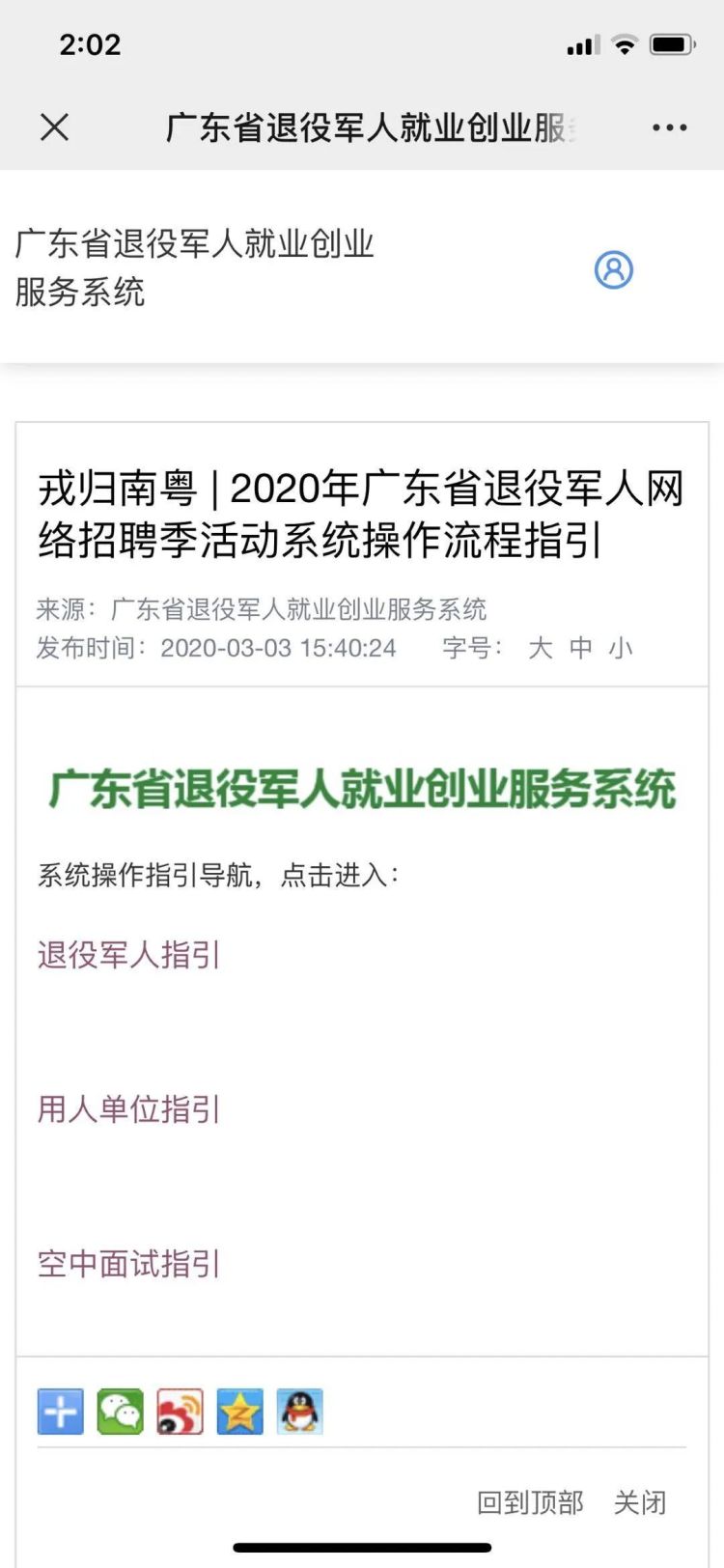Viewport: 724px width, 1568px height.
Task: Share article to Weibo
Action: coord(181,1412)
